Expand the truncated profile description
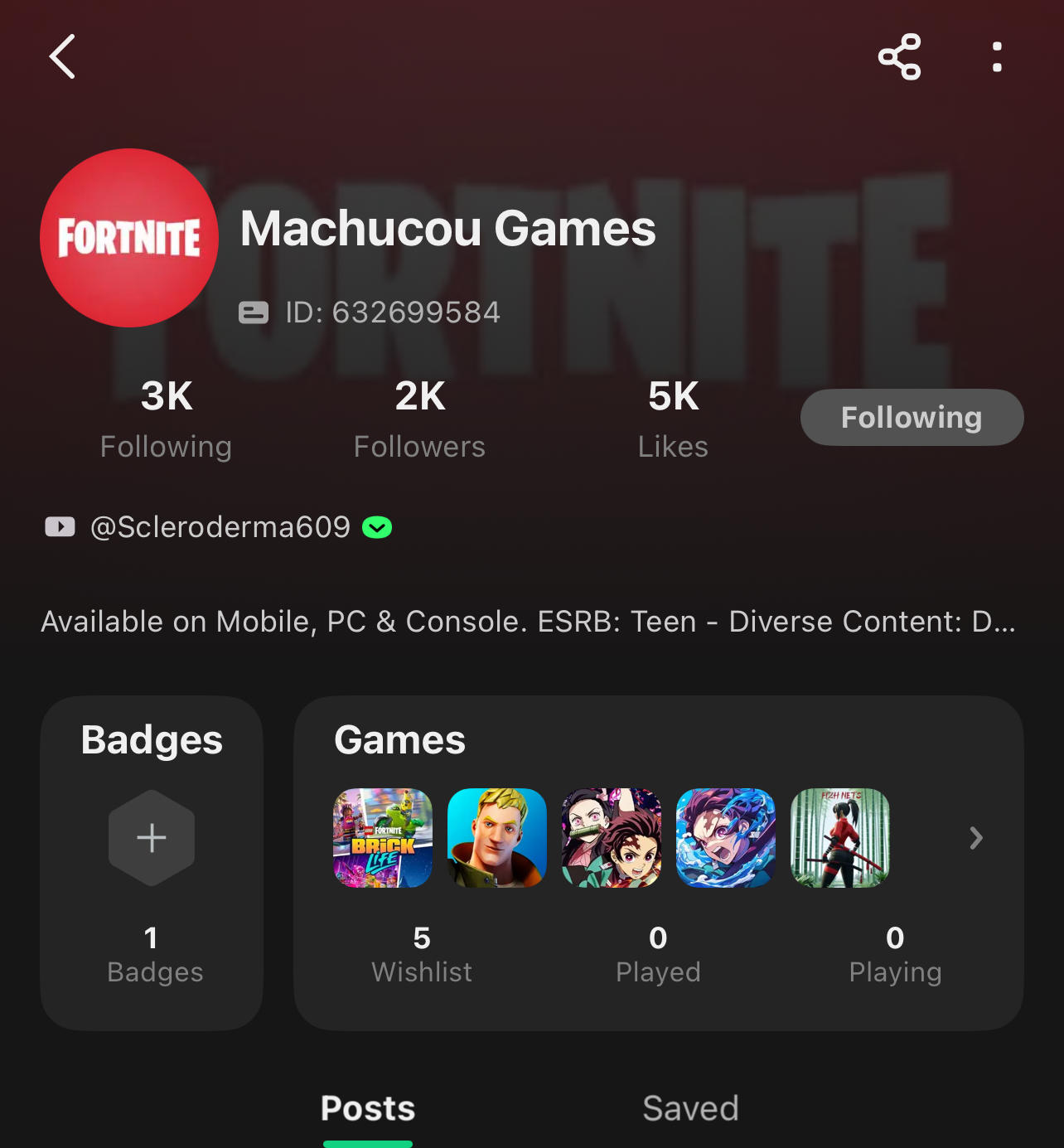This screenshot has width=1064, height=1148. point(528,622)
